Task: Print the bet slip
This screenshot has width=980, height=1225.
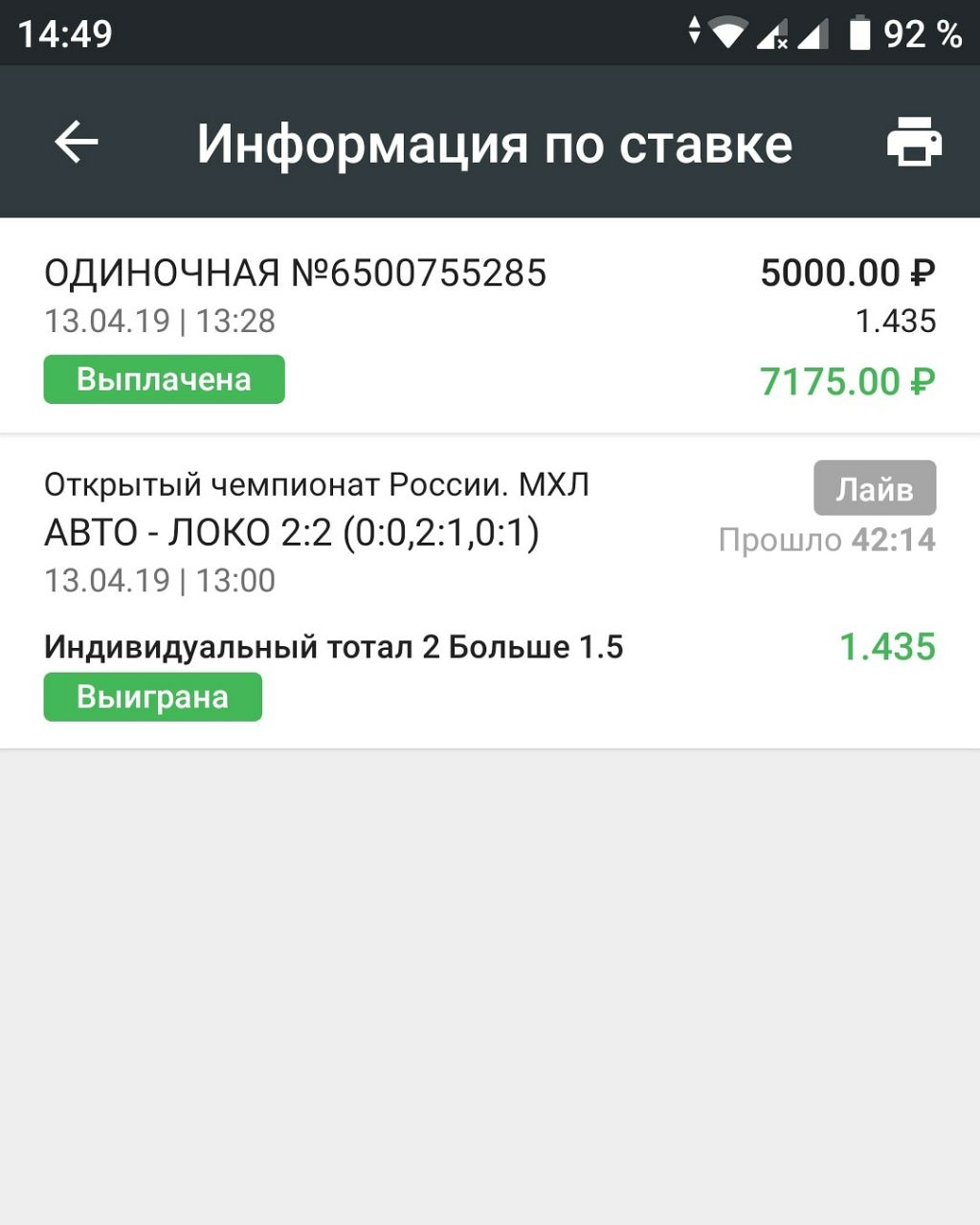Action: (914, 143)
